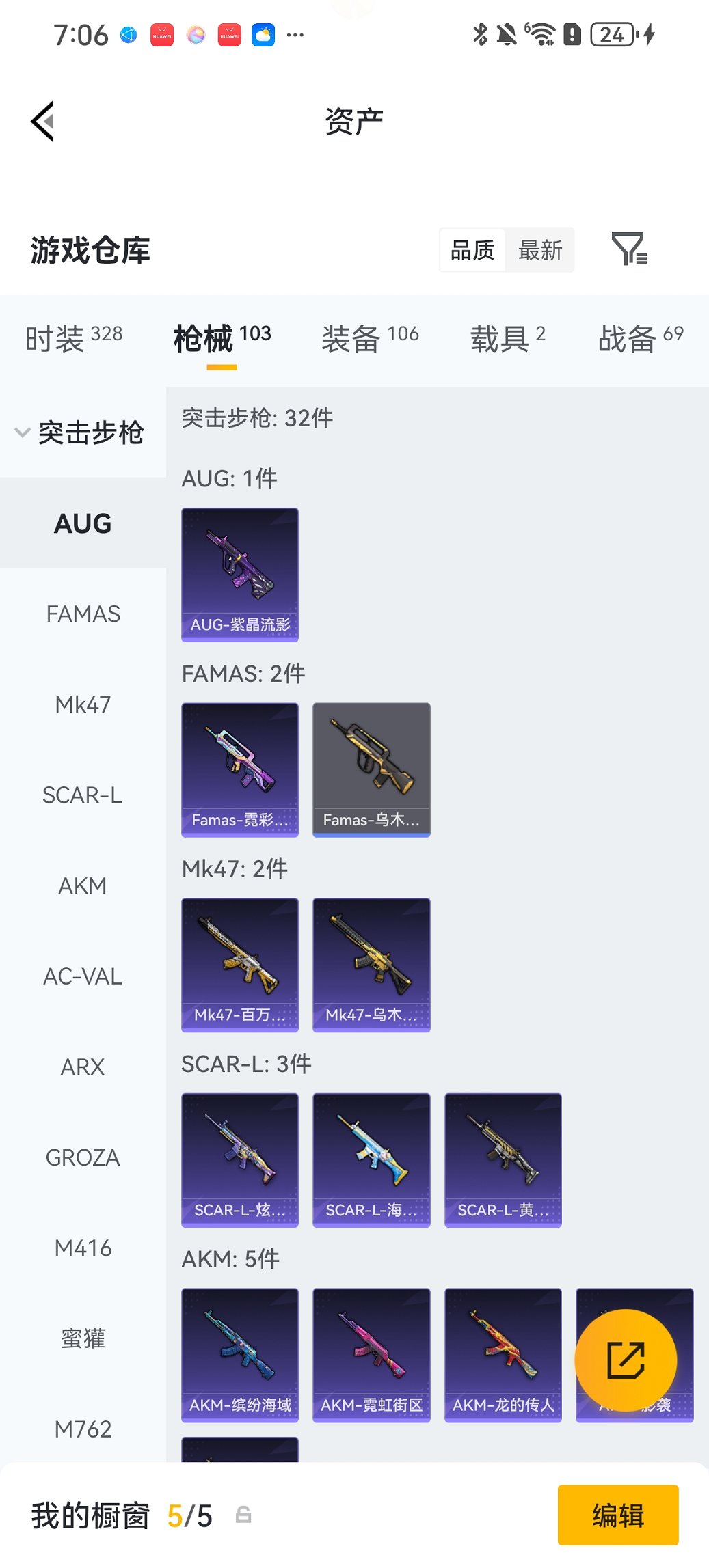709x1568 pixels.
Task: View the Mk47-百万 skin tile
Action: click(x=240, y=964)
